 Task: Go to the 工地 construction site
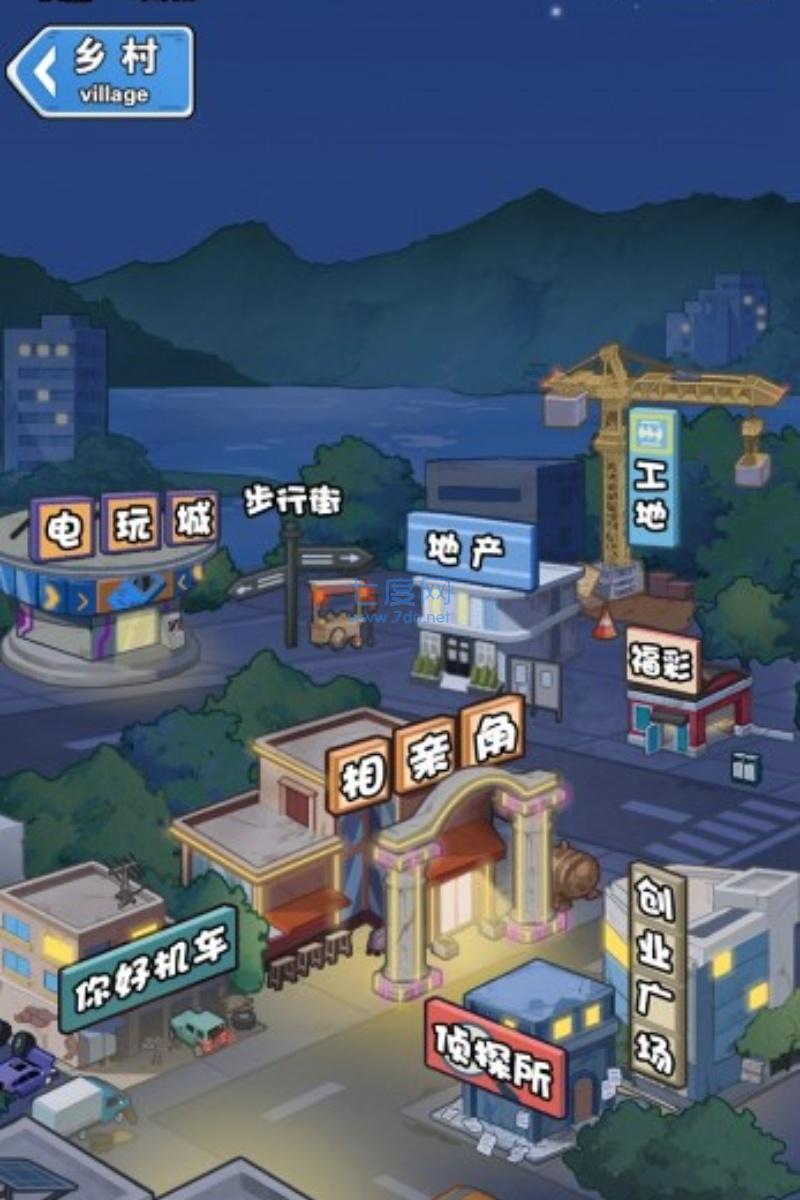(x=652, y=478)
